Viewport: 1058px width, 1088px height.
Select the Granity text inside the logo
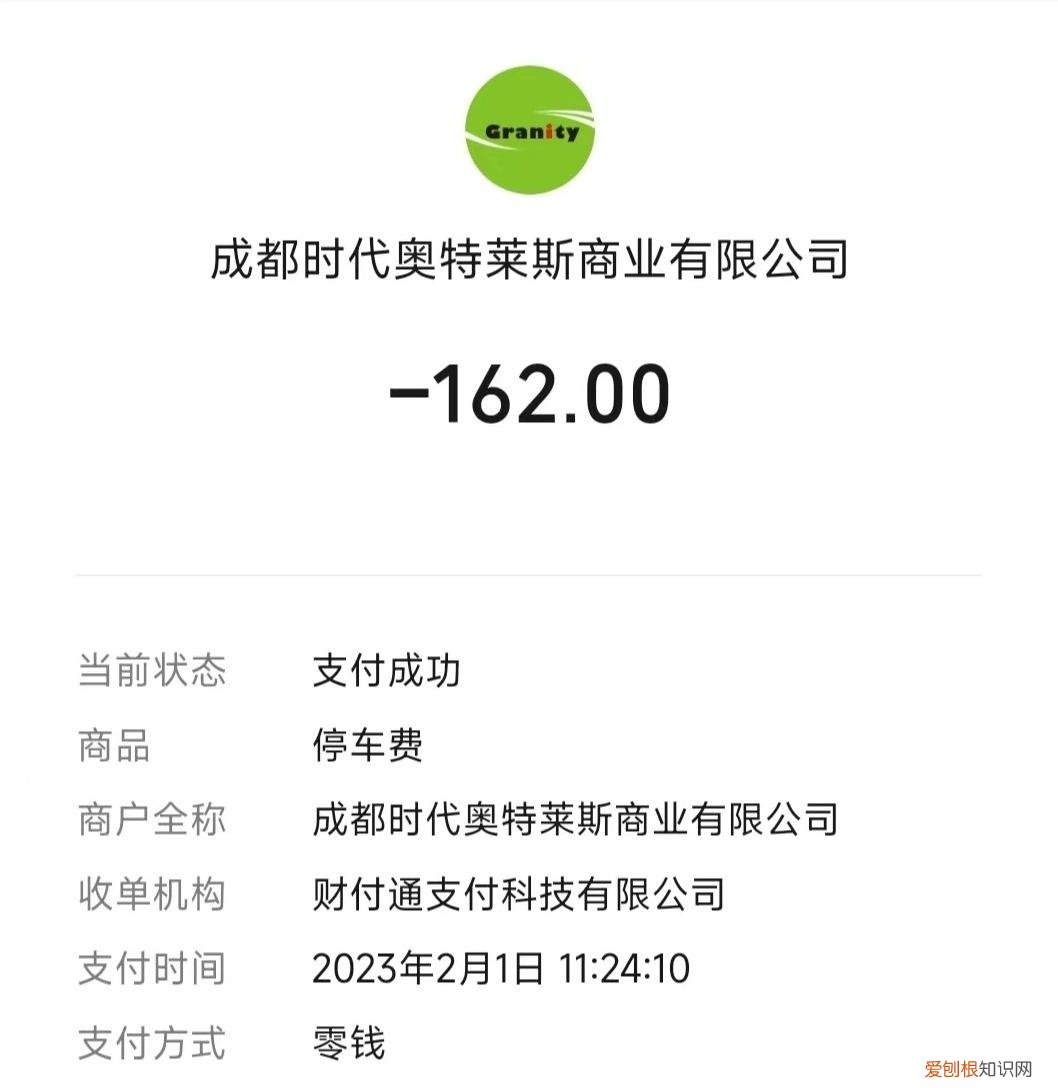531,132
